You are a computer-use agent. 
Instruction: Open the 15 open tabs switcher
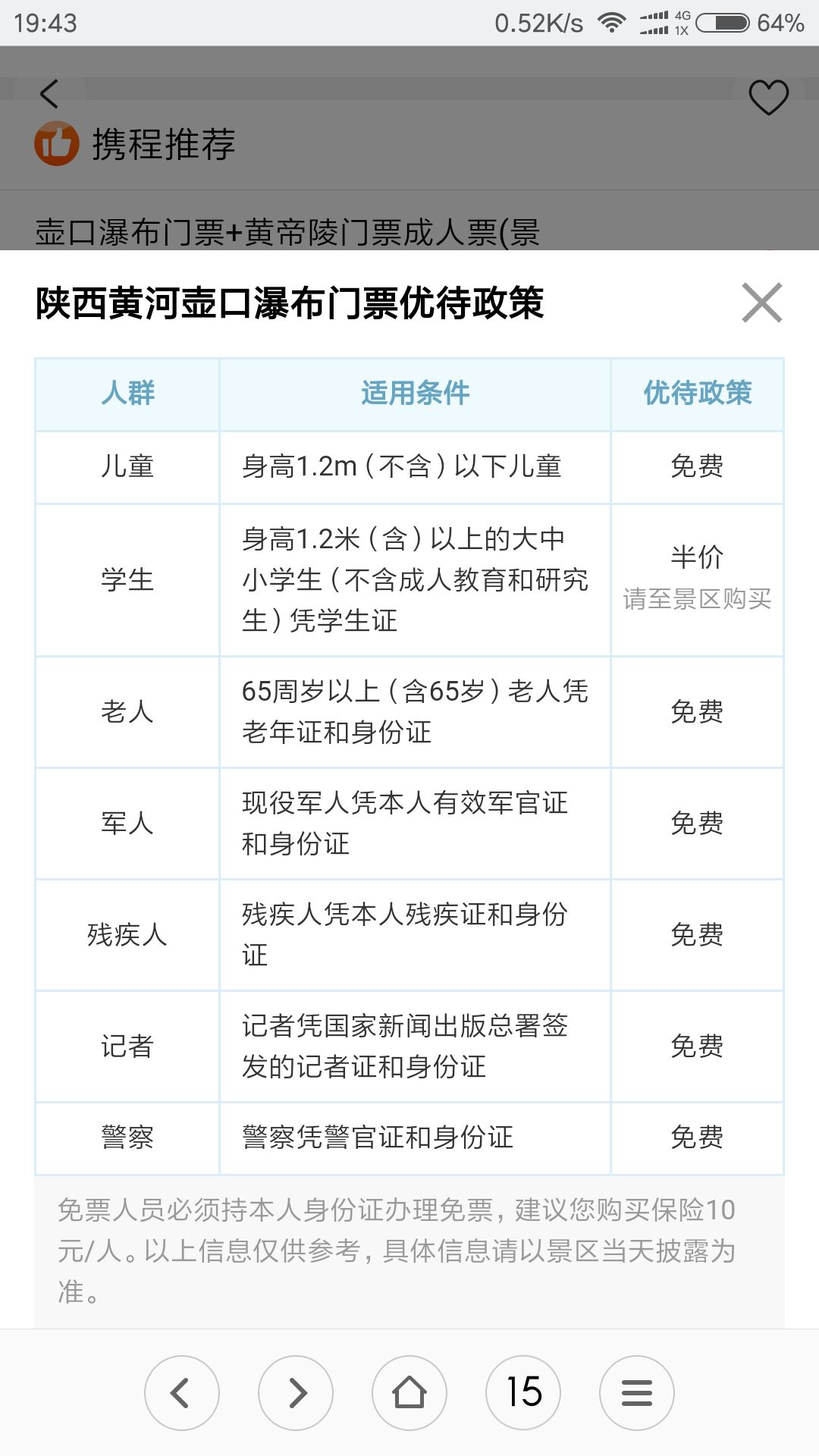(x=523, y=1392)
